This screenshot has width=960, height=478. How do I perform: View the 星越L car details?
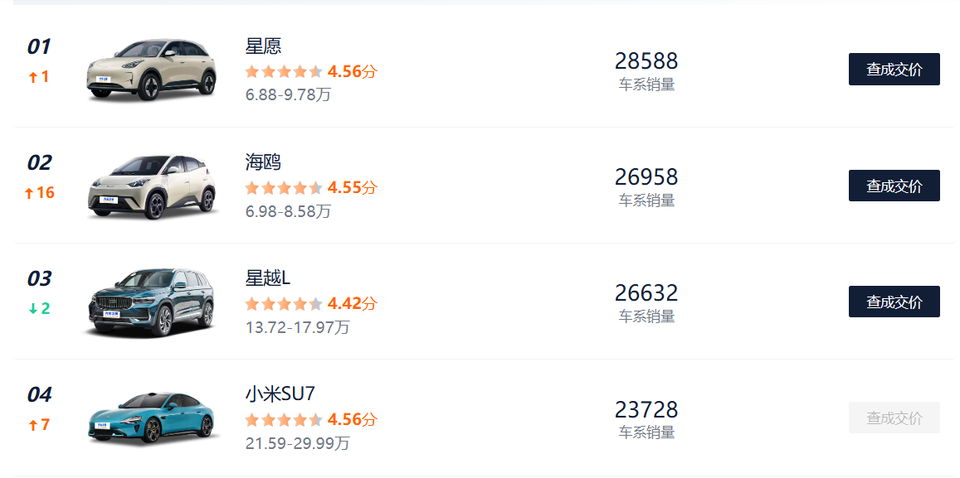tap(267, 278)
